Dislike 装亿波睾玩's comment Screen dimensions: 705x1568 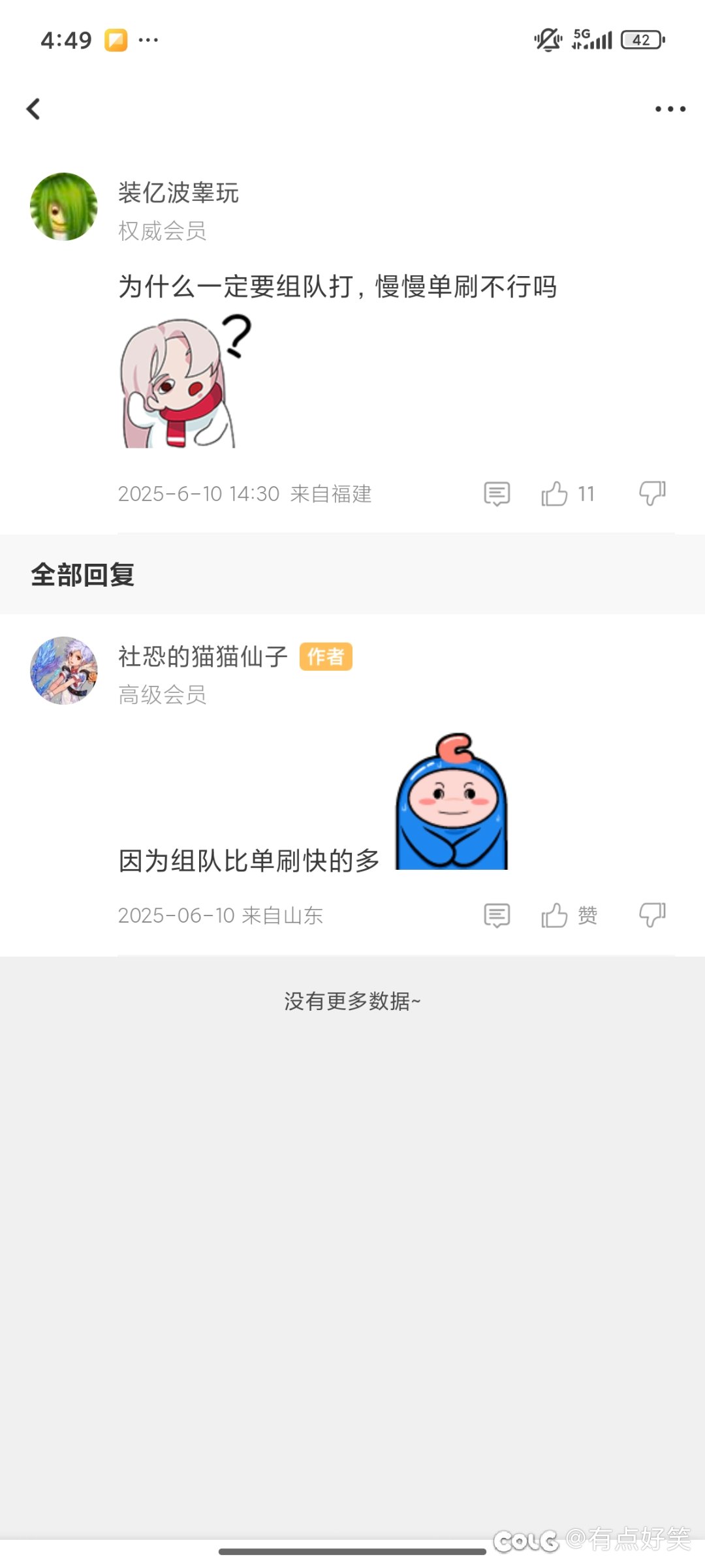coord(652,494)
